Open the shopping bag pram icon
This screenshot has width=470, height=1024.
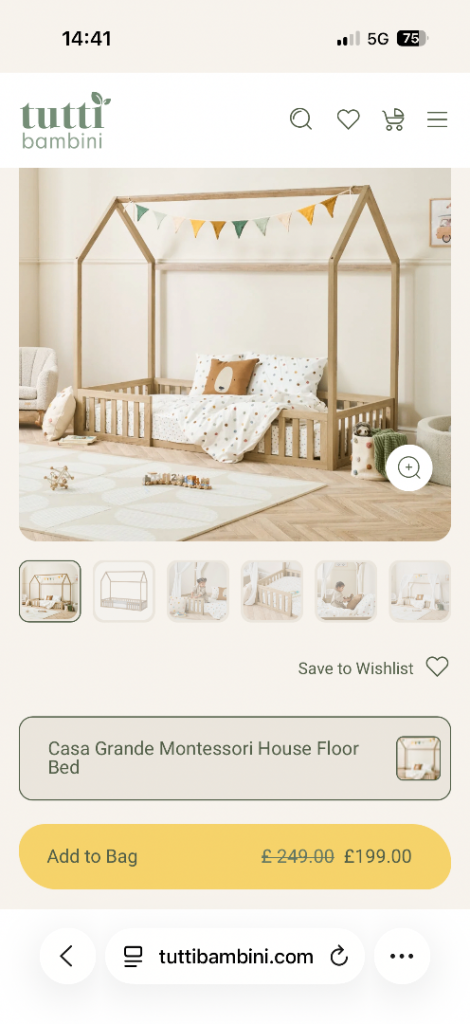[394, 120]
